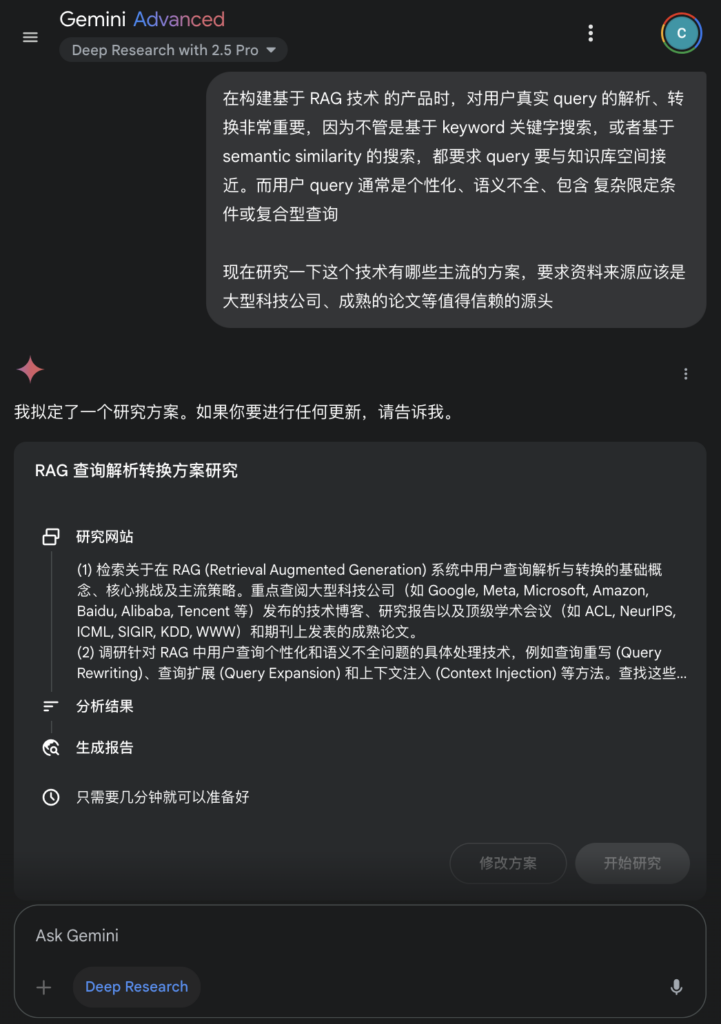Tap the plus icon to add attachments
Viewport: 721px width, 1024px height.
[x=44, y=987]
